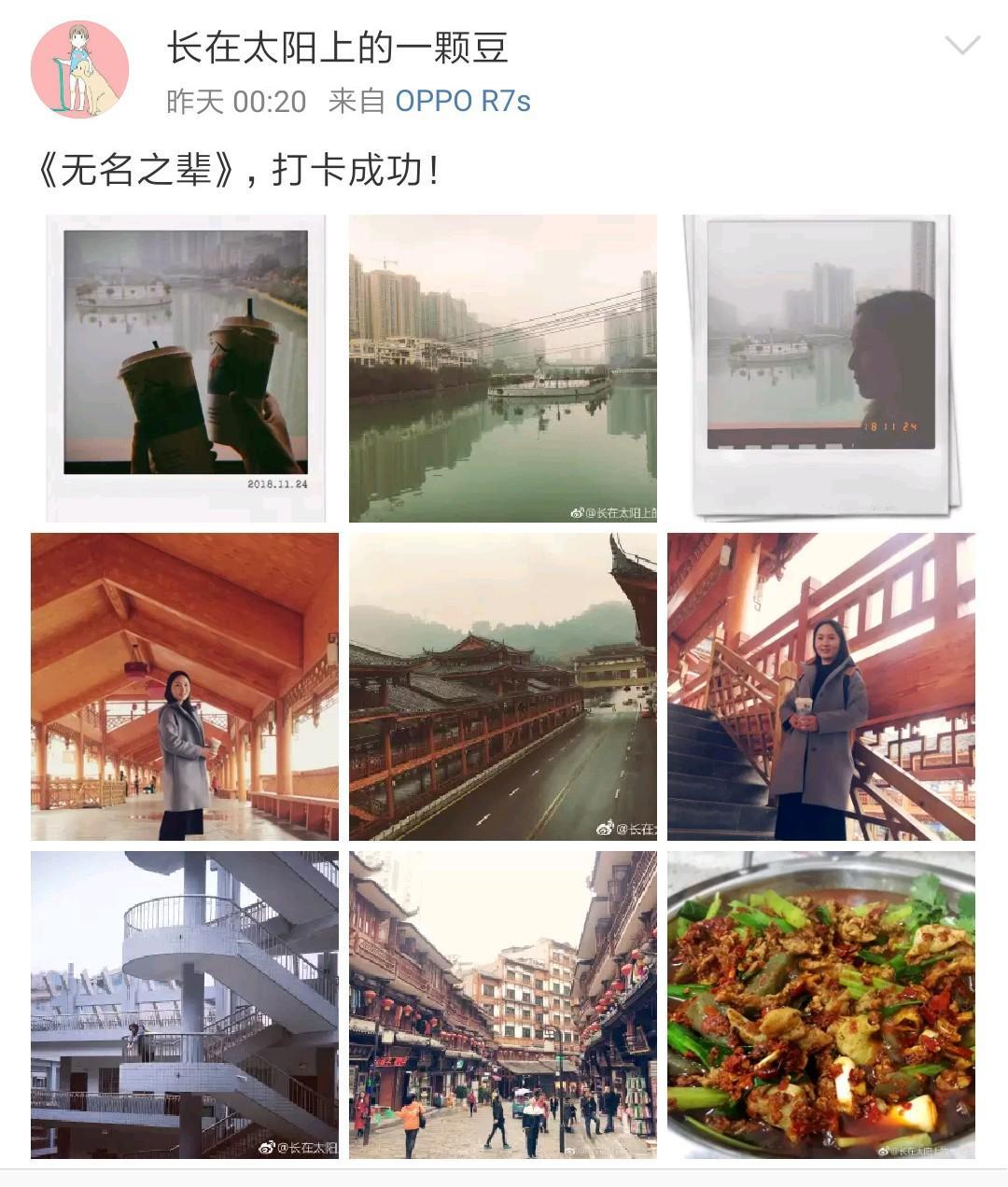Open the covered bridge and road photo
Screen dimensions: 1008x1187
(503, 687)
